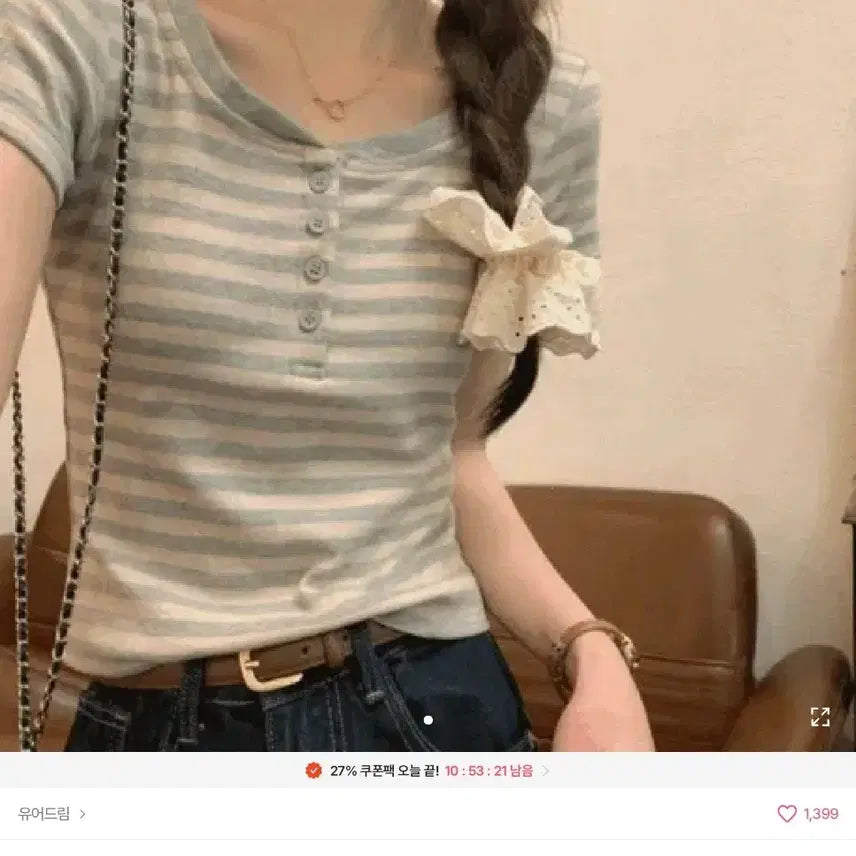The height and width of the screenshot is (856, 856).
Task: Expand the product image to fullscreen
Action: [820, 716]
